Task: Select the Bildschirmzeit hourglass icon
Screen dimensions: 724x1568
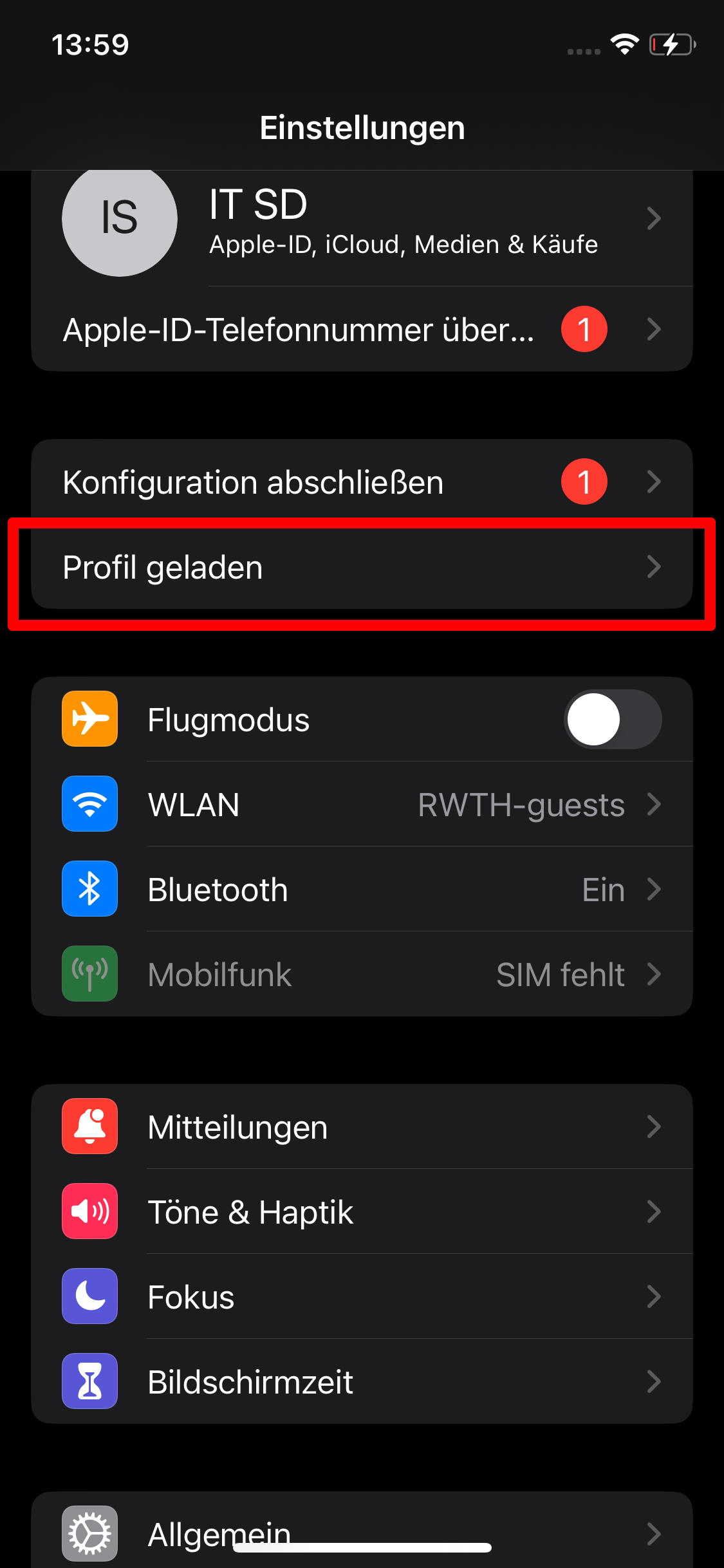Action: 89,1381
